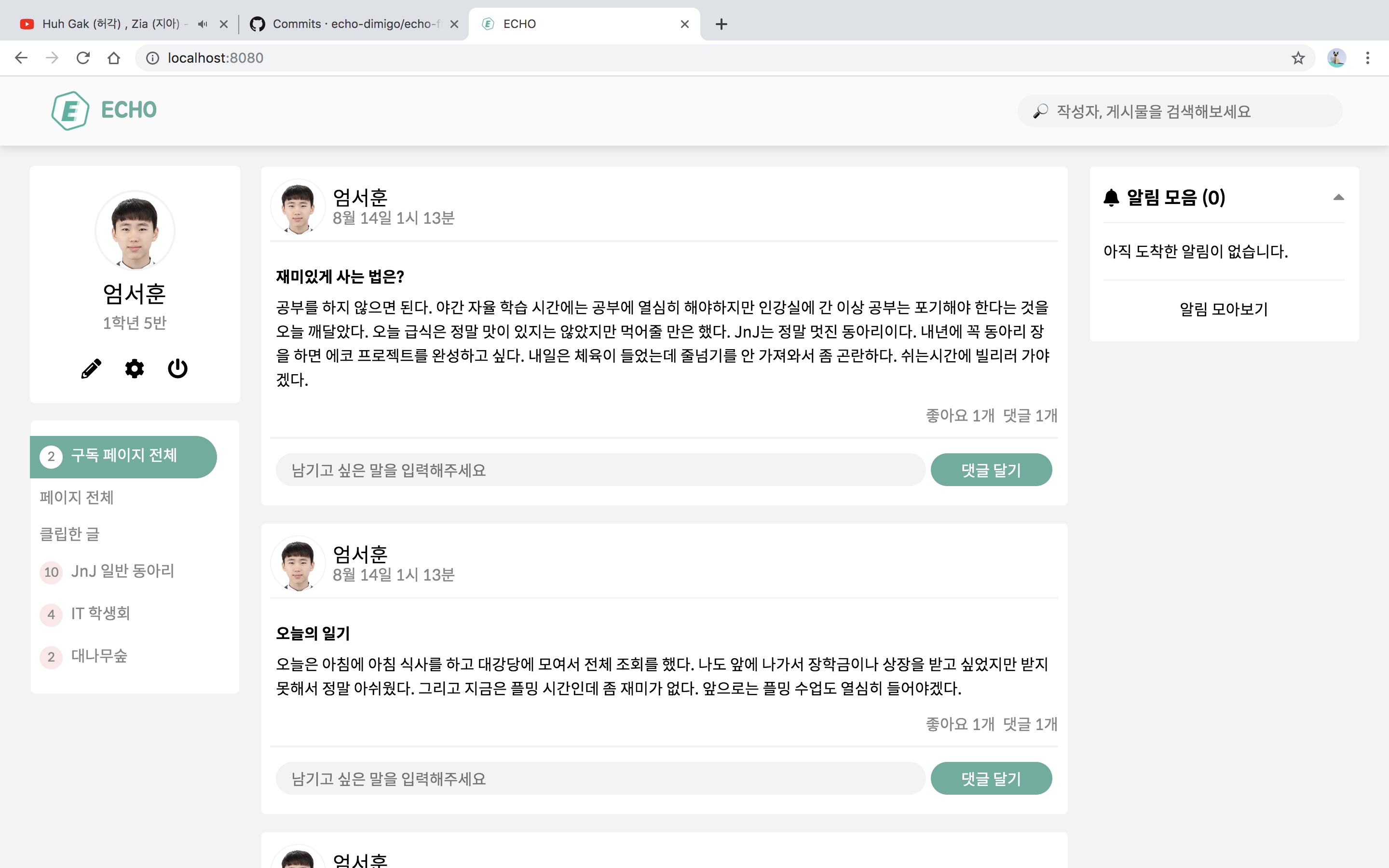Open the 대나무숲 page
The height and width of the screenshot is (868, 1389).
tap(99, 656)
